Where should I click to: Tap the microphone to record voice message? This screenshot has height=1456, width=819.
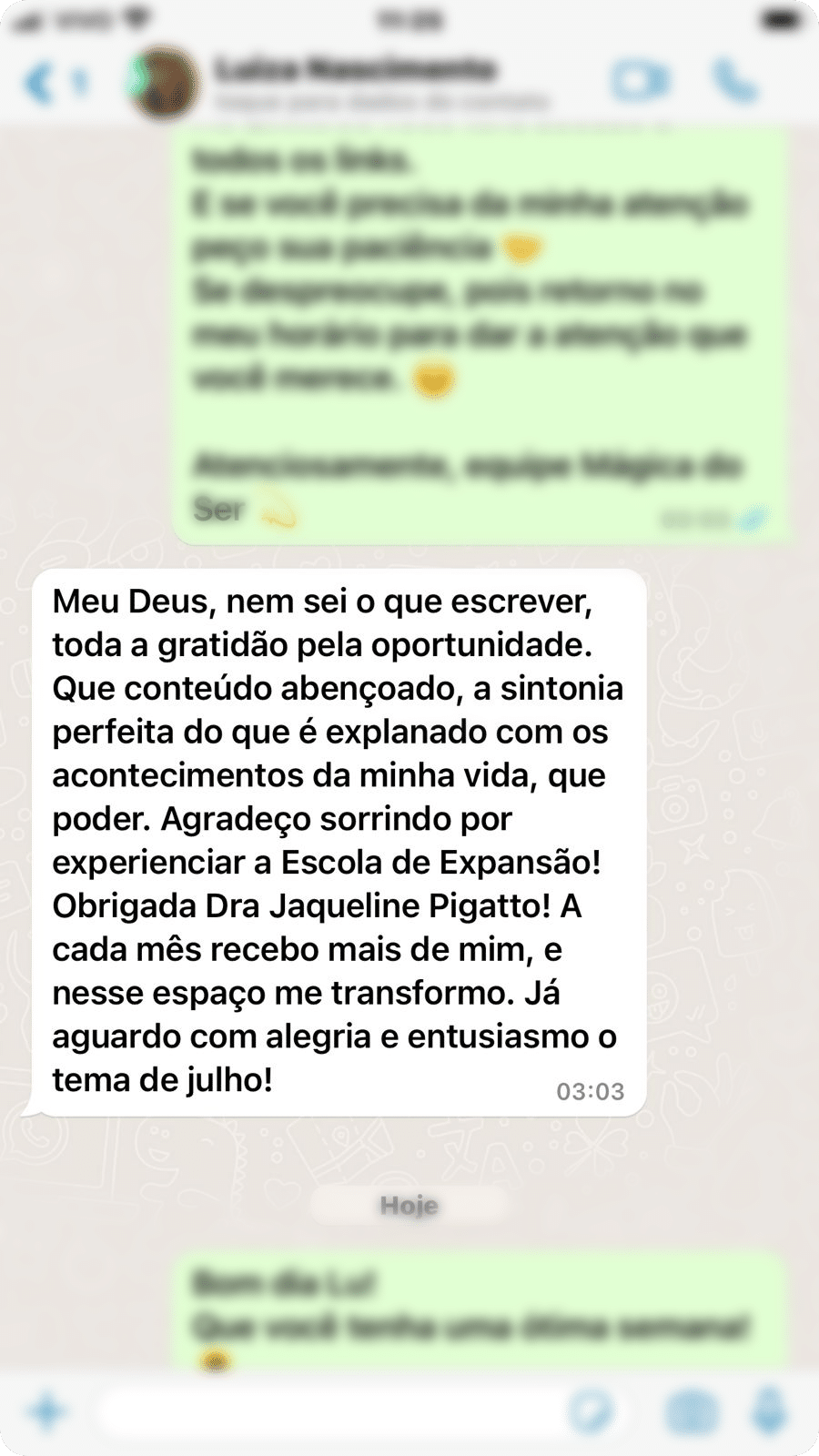click(770, 1412)
